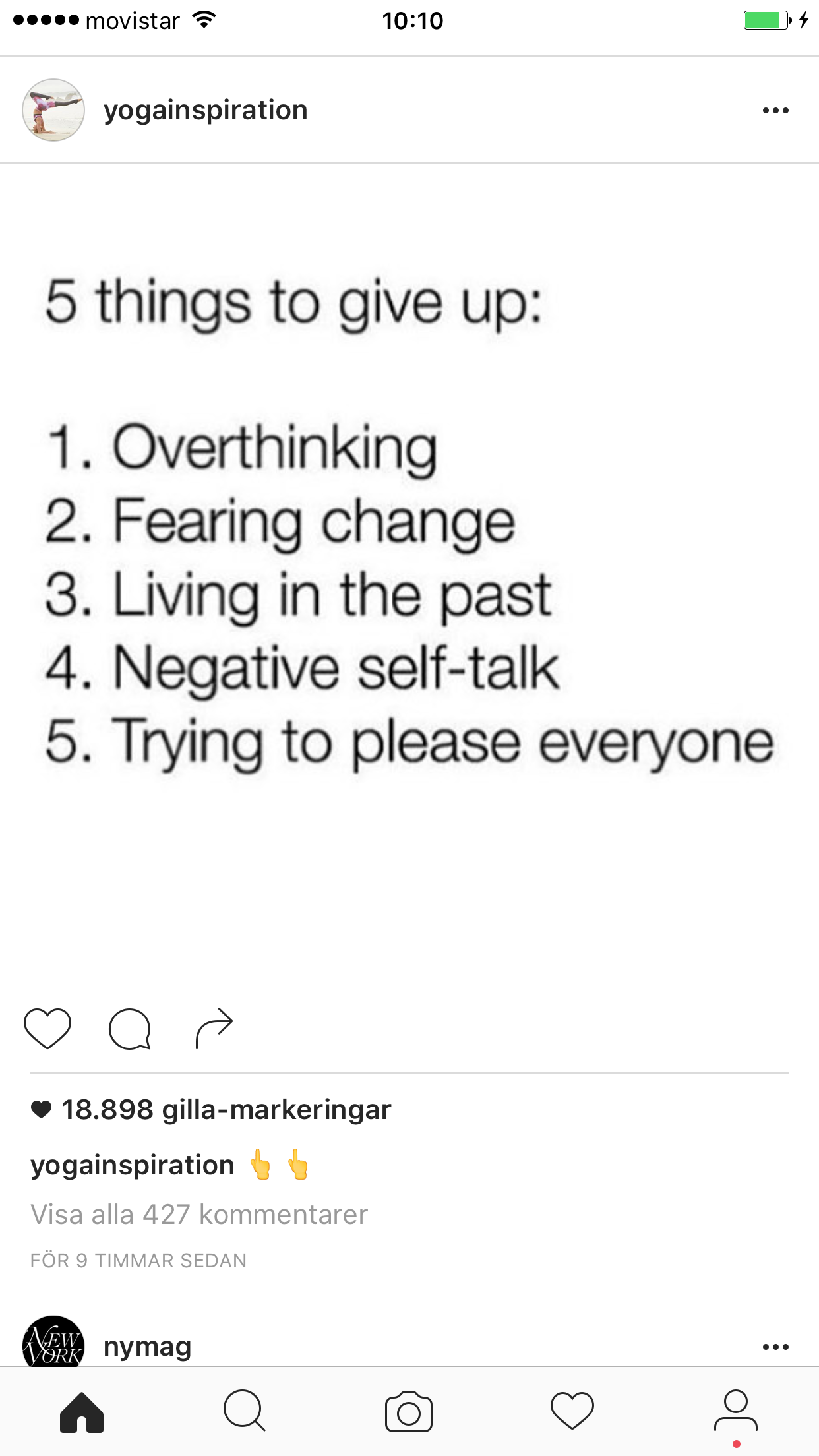View the 18.898 gilla-markeringar list

click(226, 1110)
